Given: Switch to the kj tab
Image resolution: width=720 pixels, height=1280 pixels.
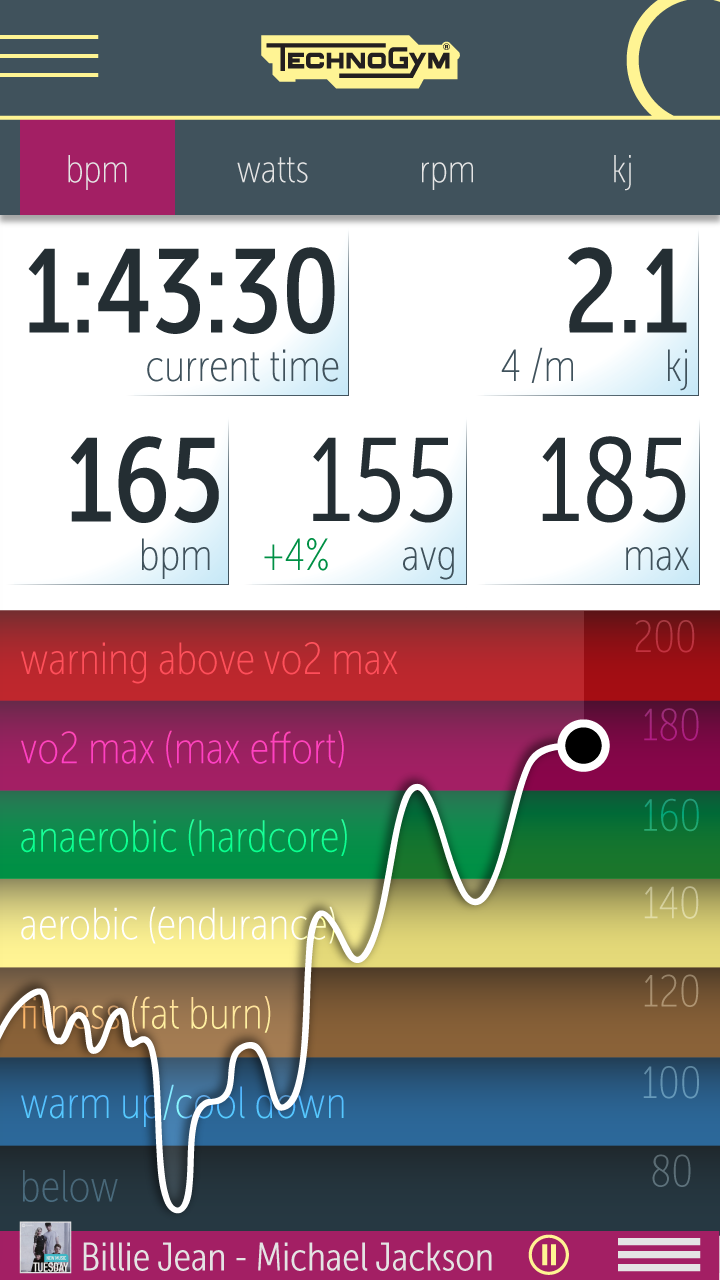Looking at the screenshot, I should (x=622, y=169).
